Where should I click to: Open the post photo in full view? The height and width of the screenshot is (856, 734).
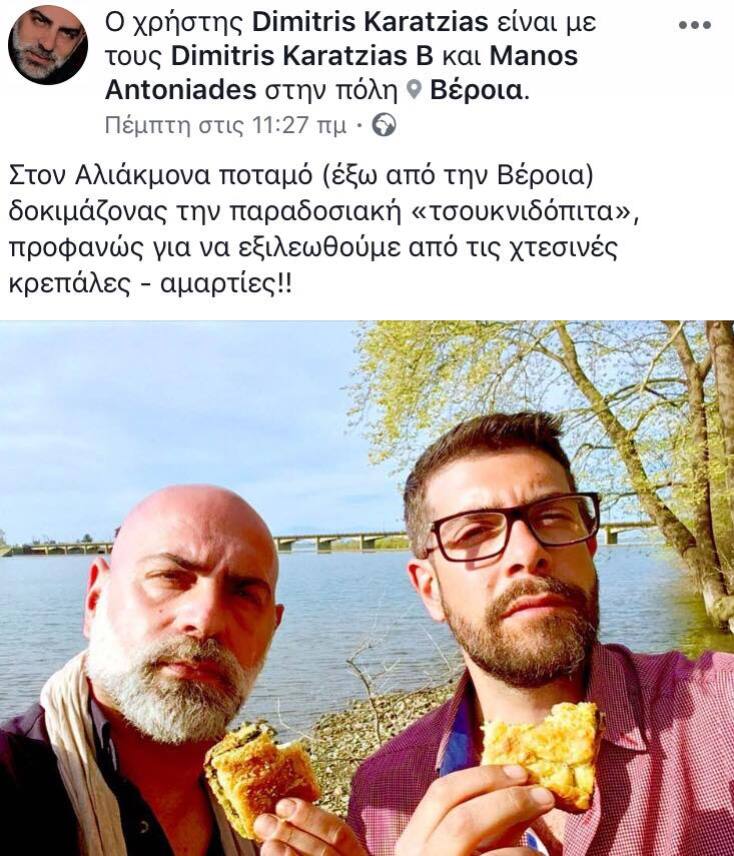coord(367,588)
